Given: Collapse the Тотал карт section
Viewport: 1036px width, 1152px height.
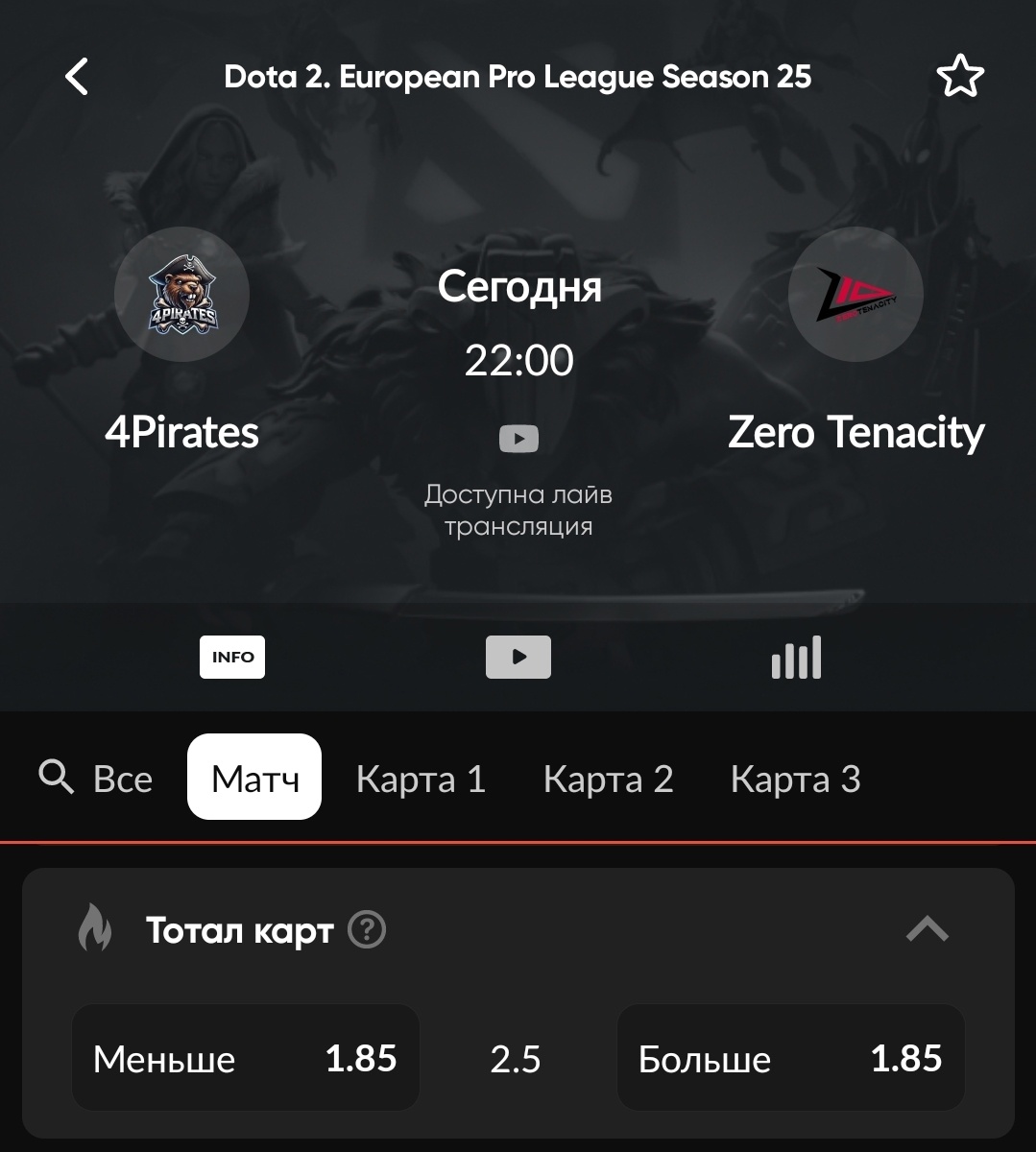Looking at the screenshot, I should click(x=927, y=929).
